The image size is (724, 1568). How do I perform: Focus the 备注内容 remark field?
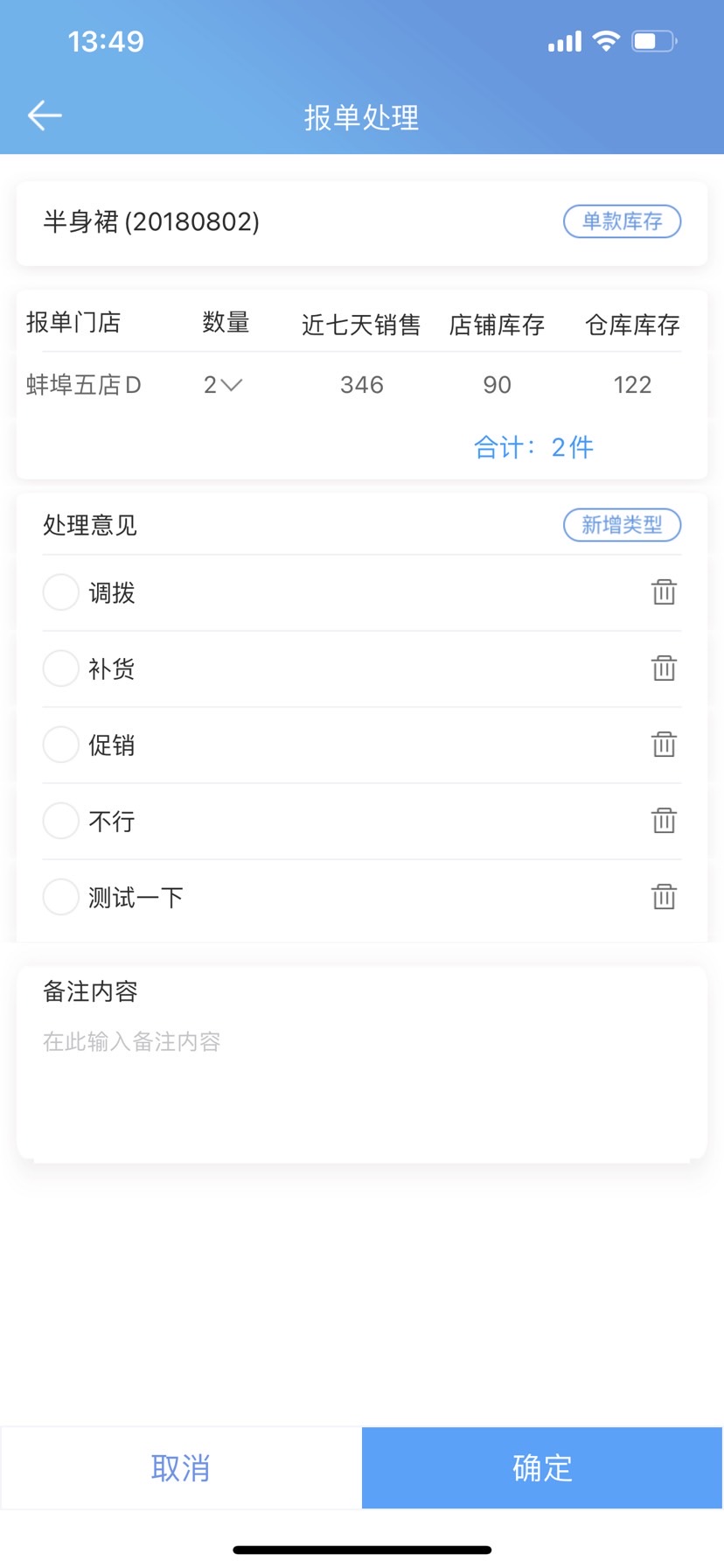pyautogui.click(x=361, y=1076)
